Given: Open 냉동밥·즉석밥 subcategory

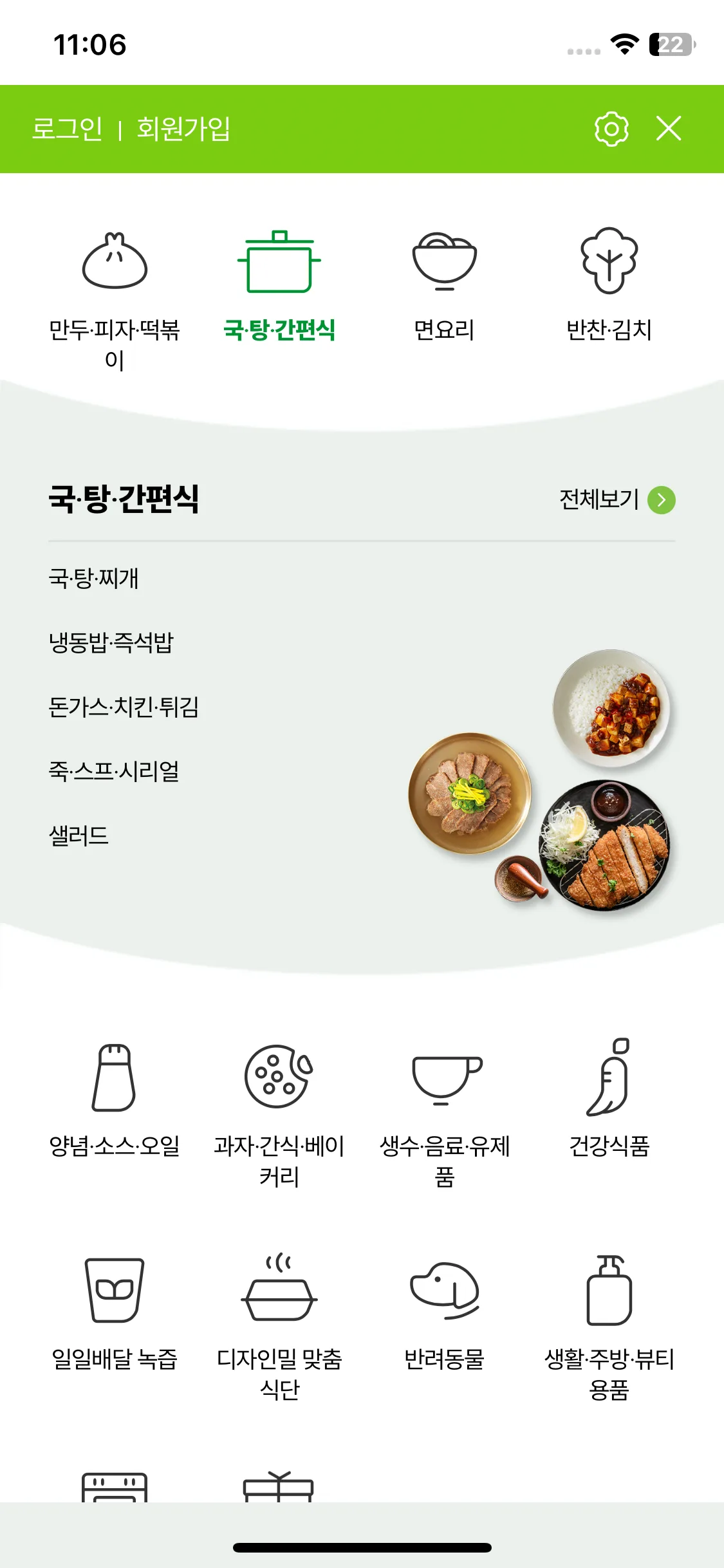Looking at the screenshot, I should click(x=111, y=642).
